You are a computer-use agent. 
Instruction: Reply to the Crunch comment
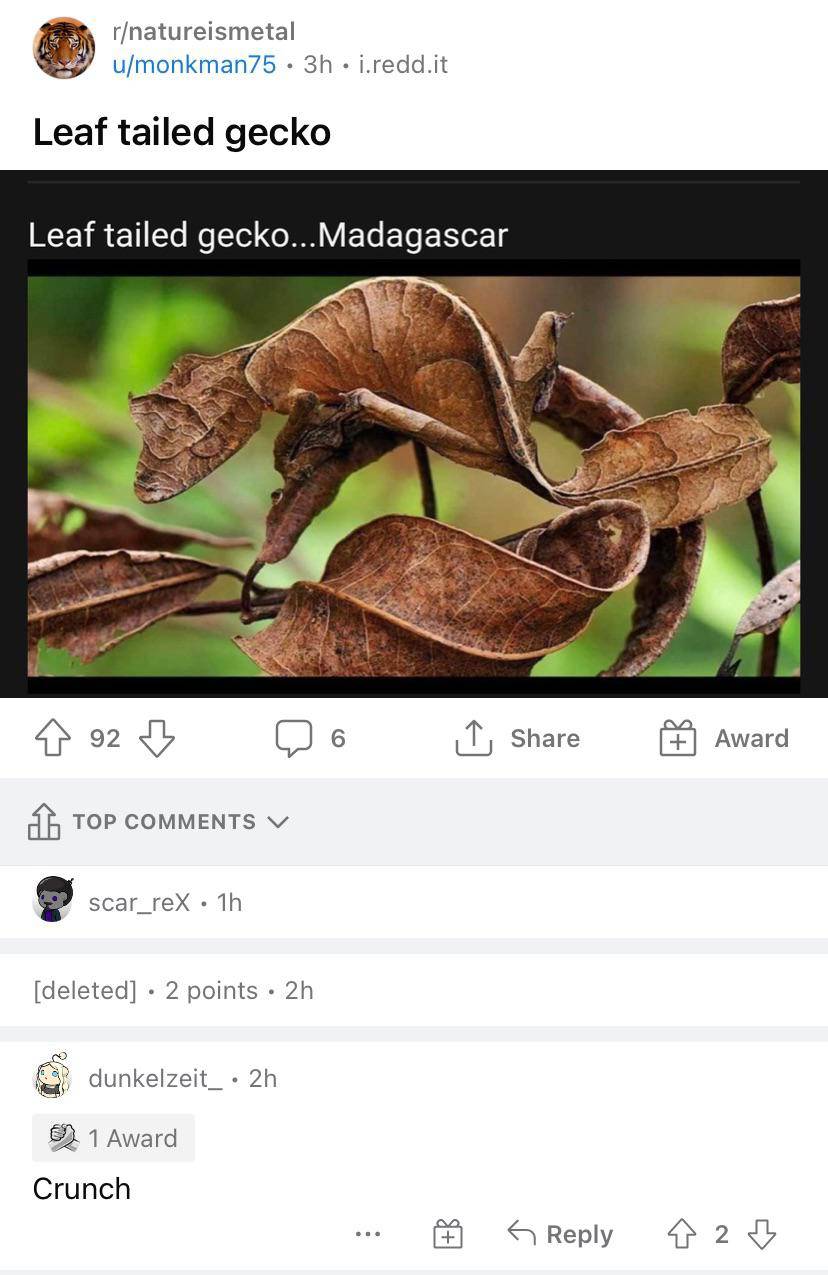pyautogui.click(x=559, y=1234)
